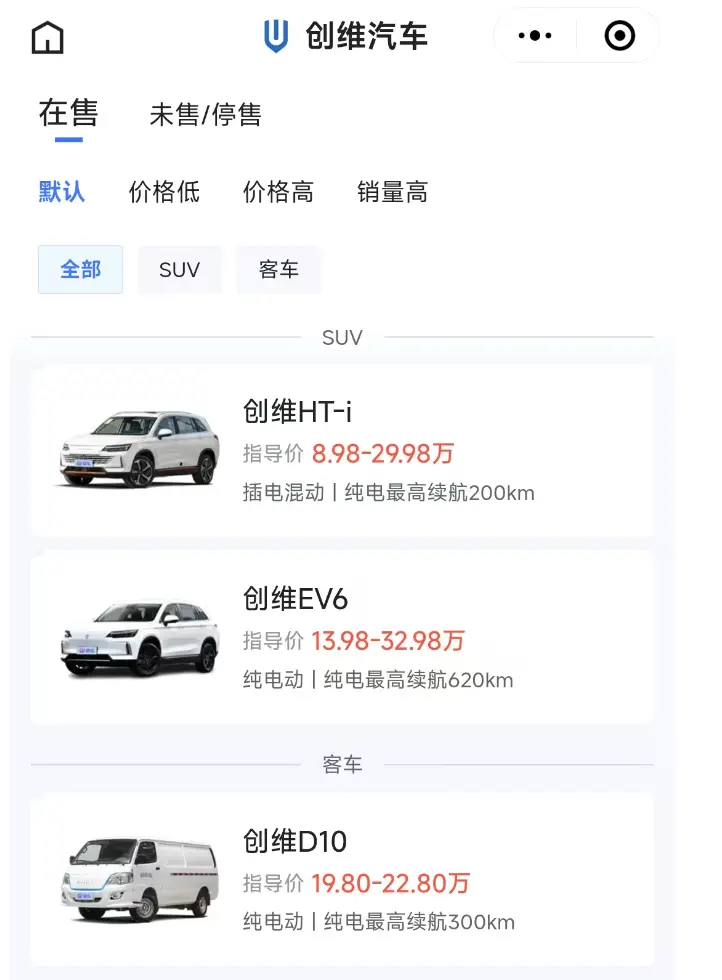Switch to the 未售/停售 tab
This screenshot has width=722, height=980.
pos(208,114)
